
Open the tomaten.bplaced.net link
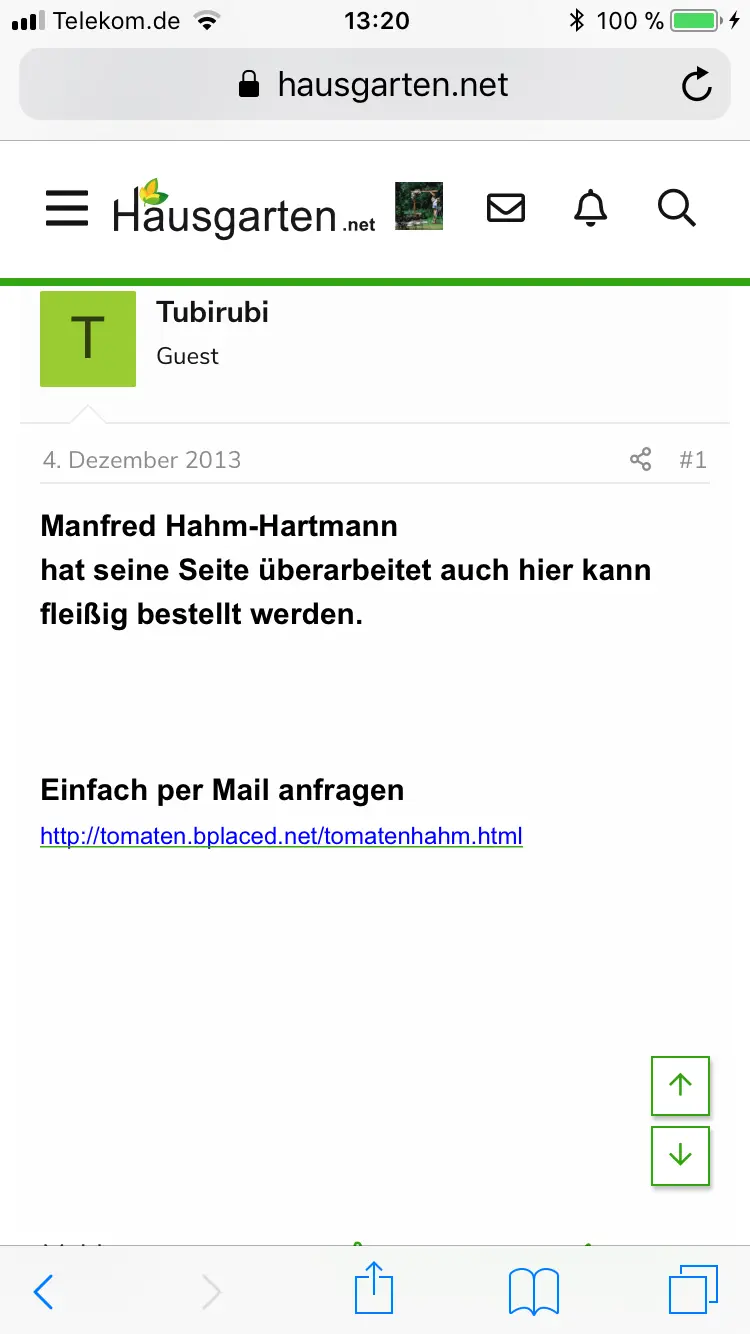click(281, 836)
